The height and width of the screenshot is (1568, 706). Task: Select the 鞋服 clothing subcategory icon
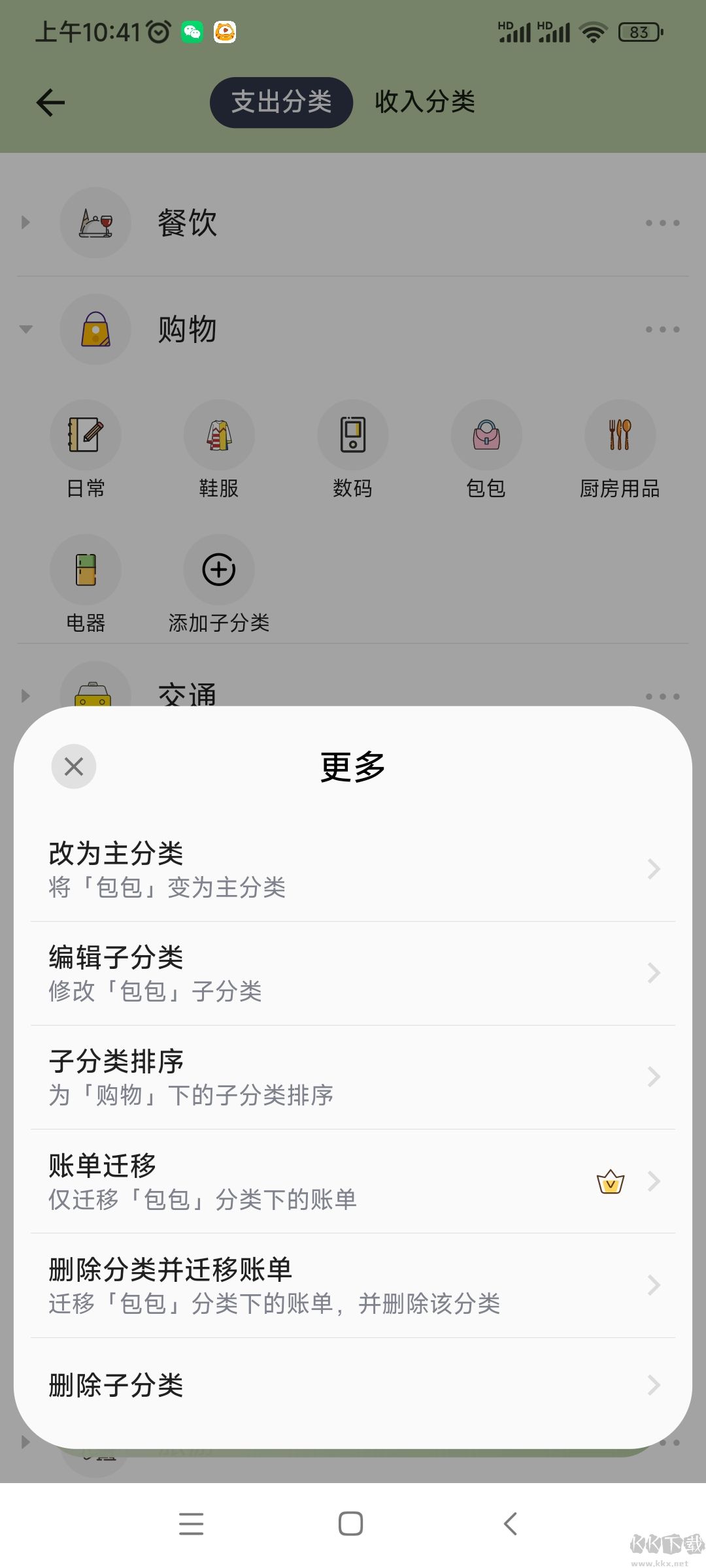click(x=219, y=434)
